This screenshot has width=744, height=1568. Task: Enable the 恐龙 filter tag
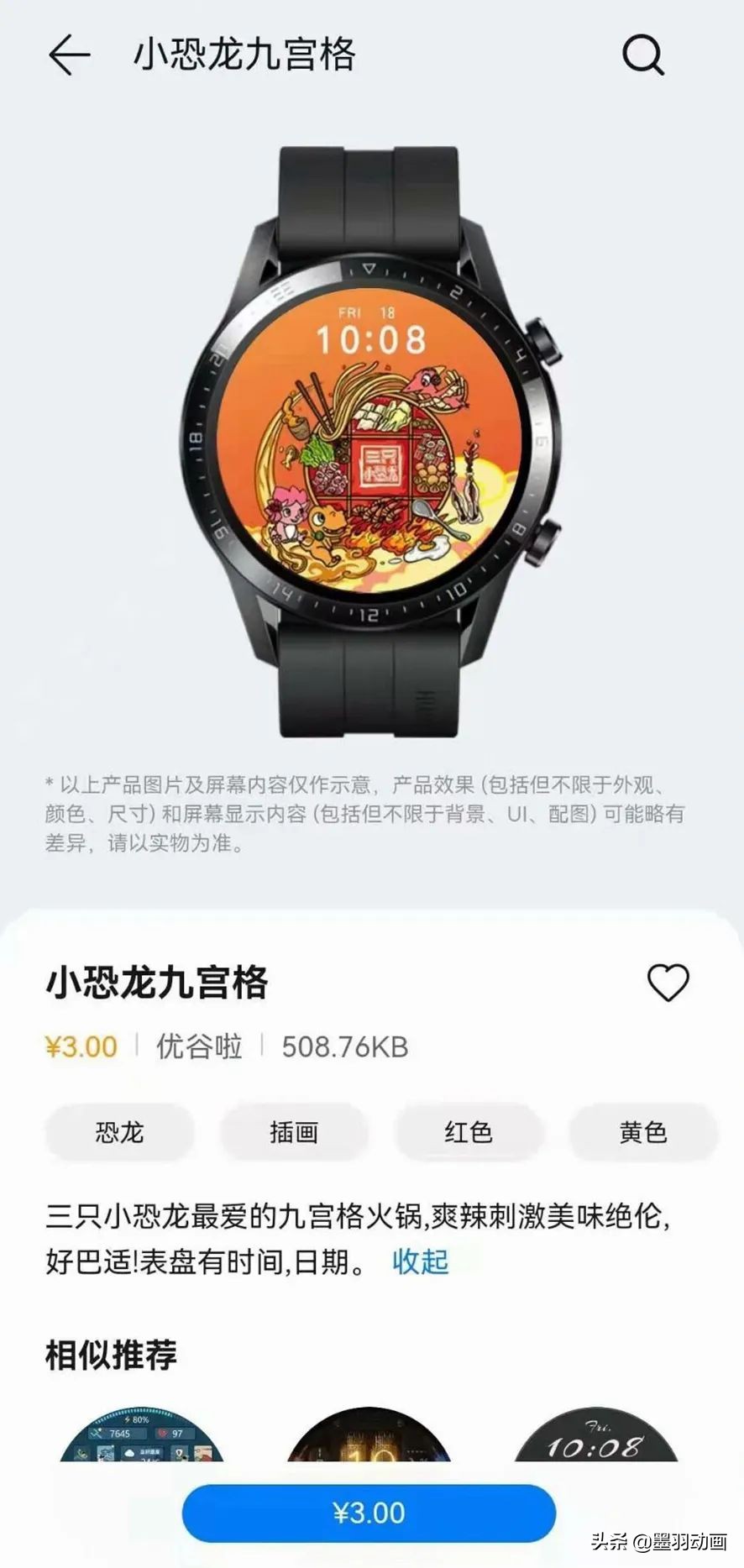pos(118,1132)
